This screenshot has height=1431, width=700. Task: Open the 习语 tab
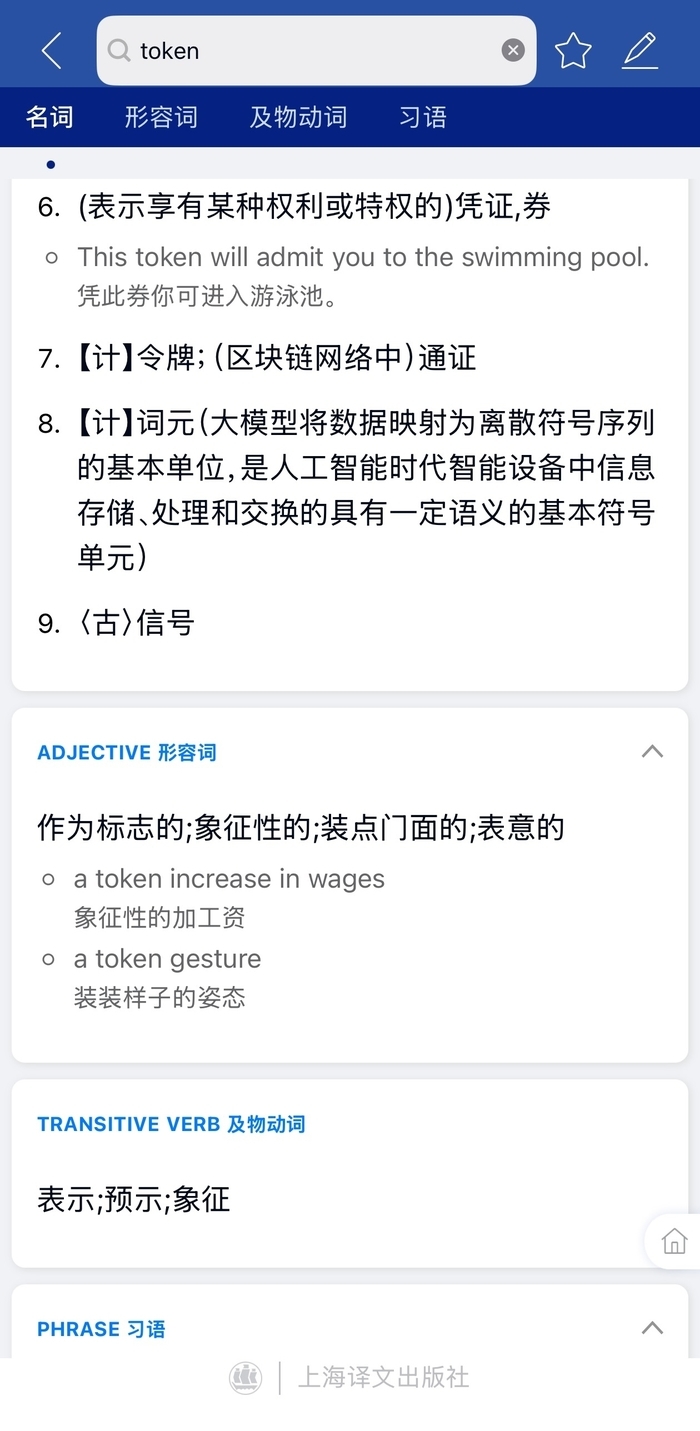coord(422,117)
